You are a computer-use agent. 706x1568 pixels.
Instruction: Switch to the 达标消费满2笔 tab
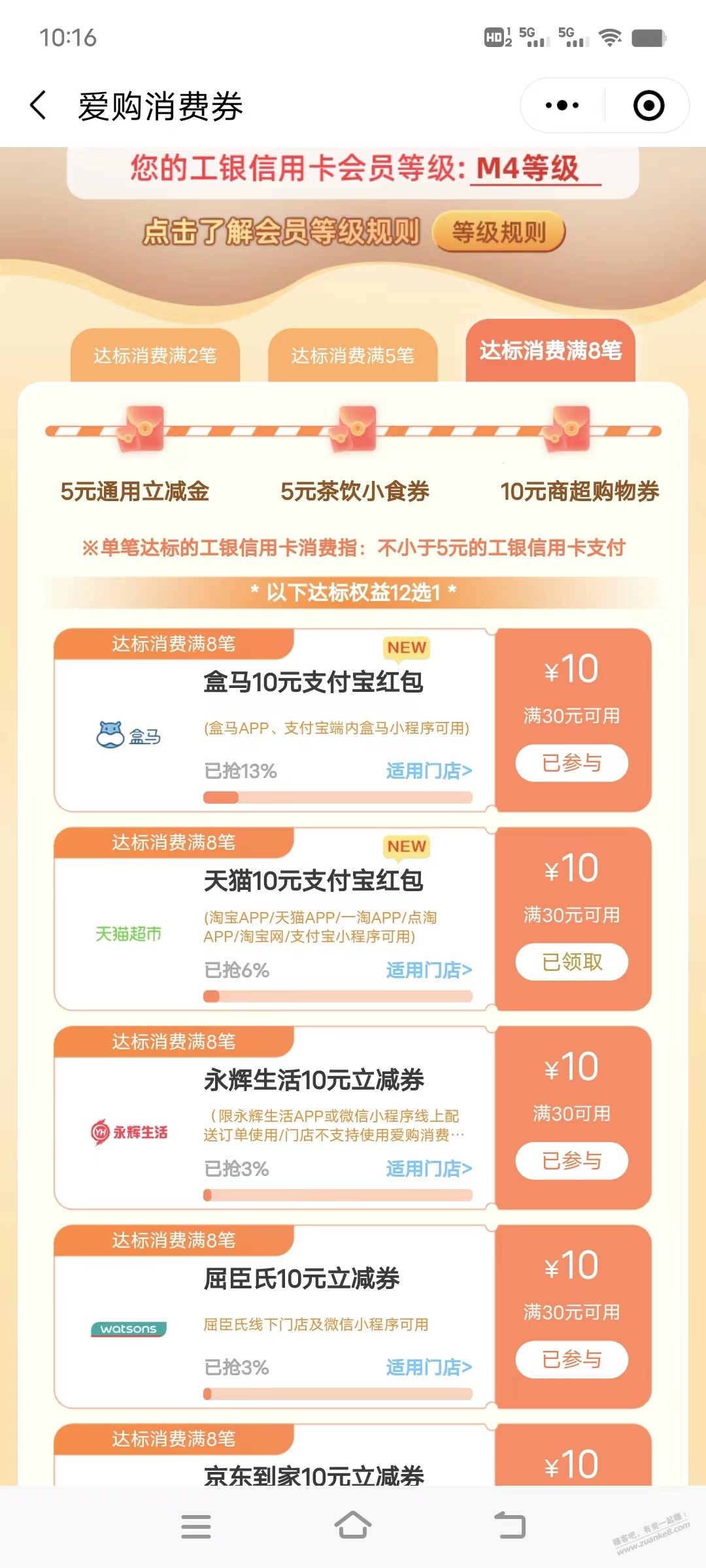(155, 355)
